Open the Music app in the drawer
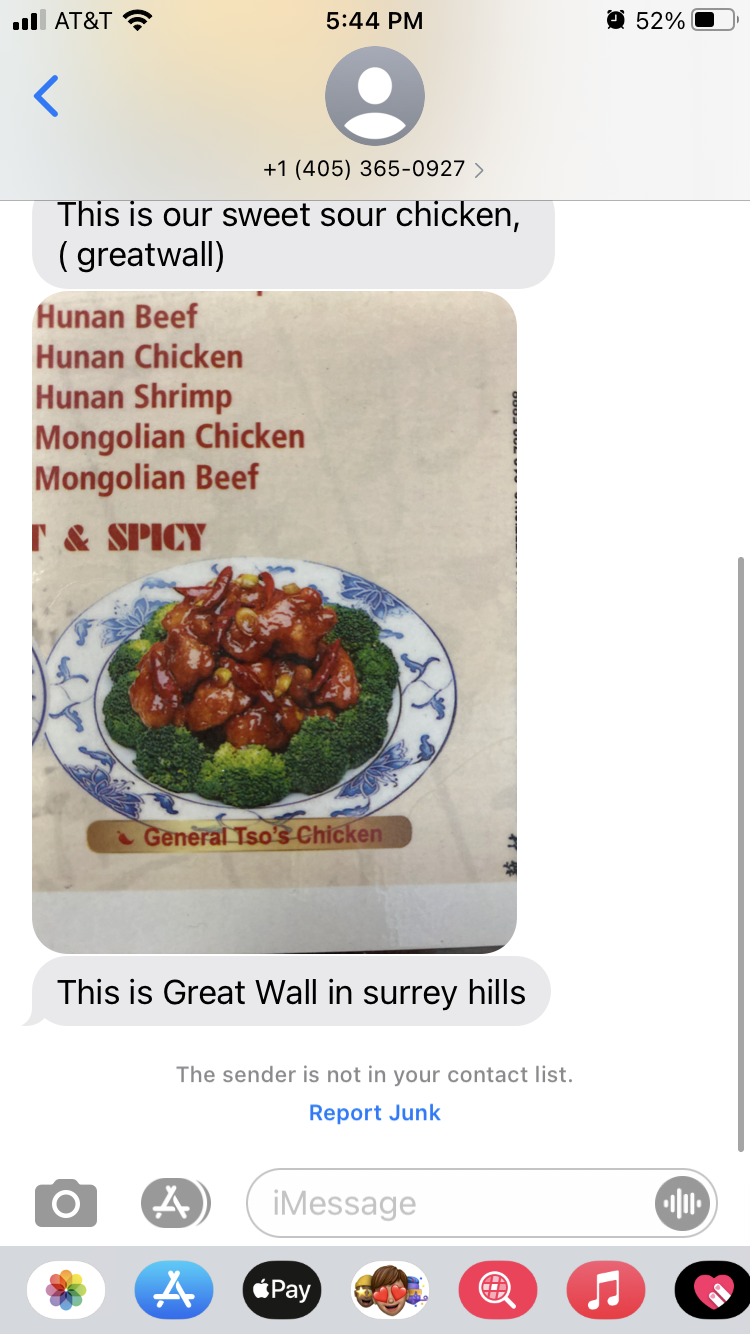 [605, 1290]
